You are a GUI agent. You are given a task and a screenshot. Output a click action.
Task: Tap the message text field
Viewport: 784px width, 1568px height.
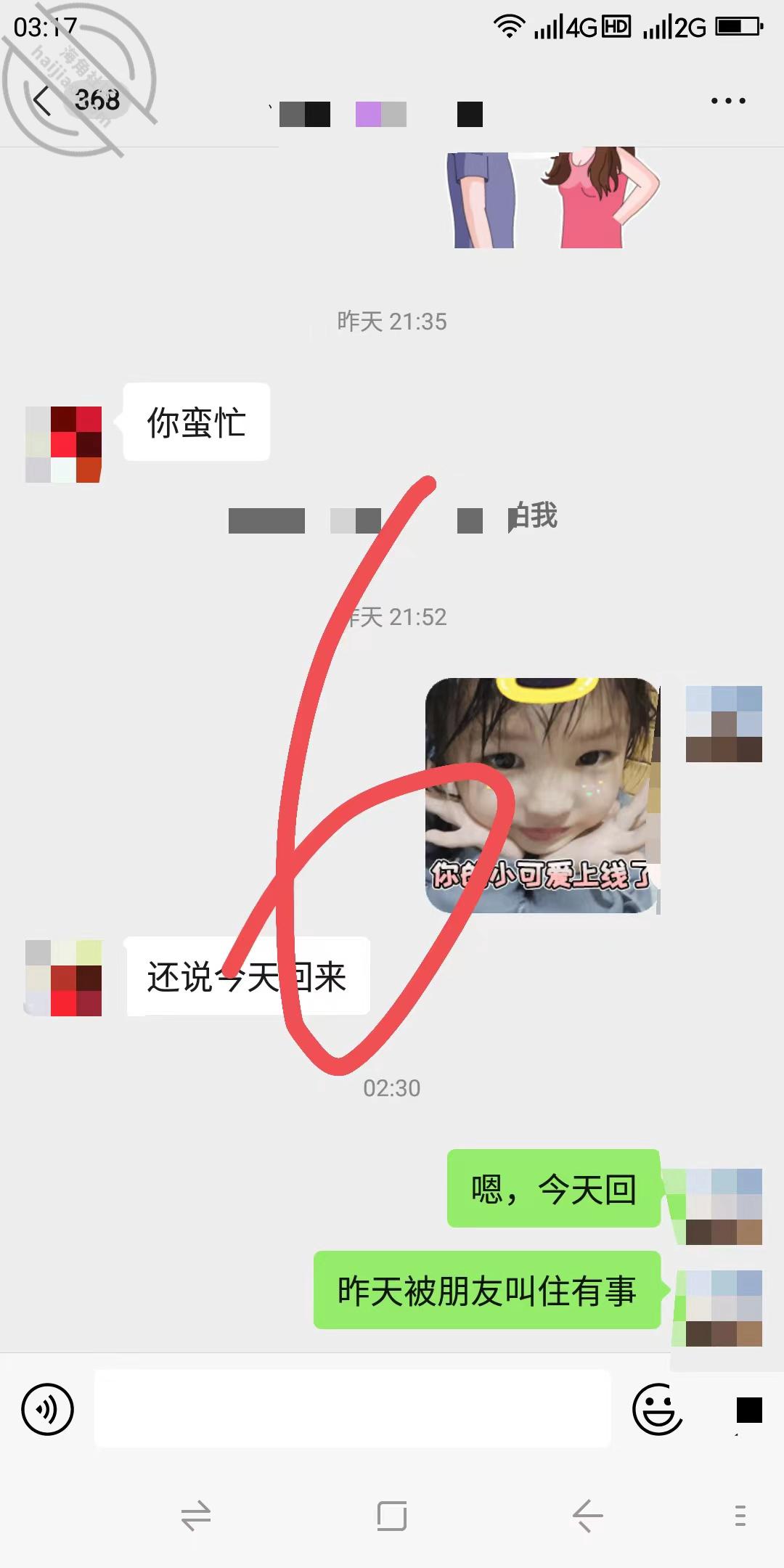(x=353, y=1408)
